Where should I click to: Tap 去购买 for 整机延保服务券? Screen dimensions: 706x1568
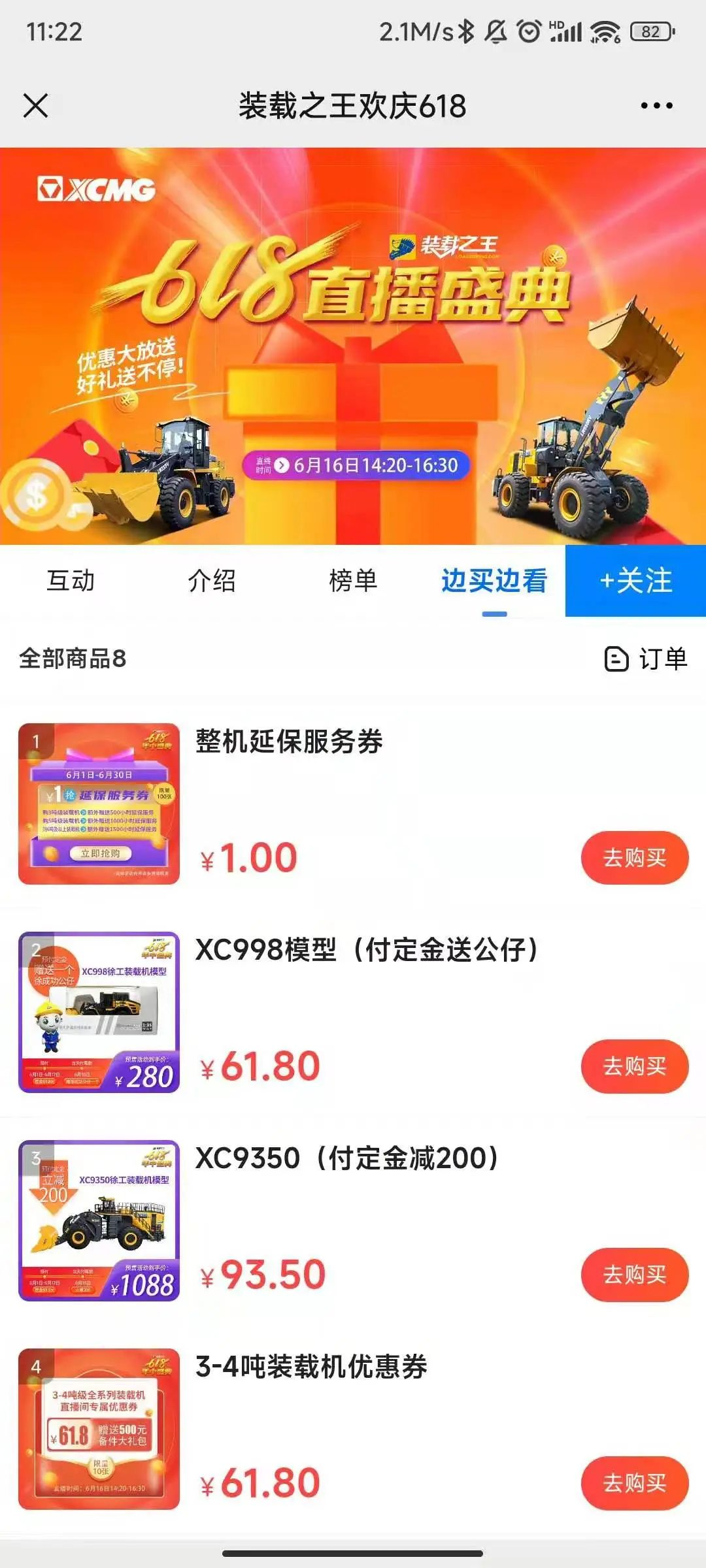pos(634,858)
